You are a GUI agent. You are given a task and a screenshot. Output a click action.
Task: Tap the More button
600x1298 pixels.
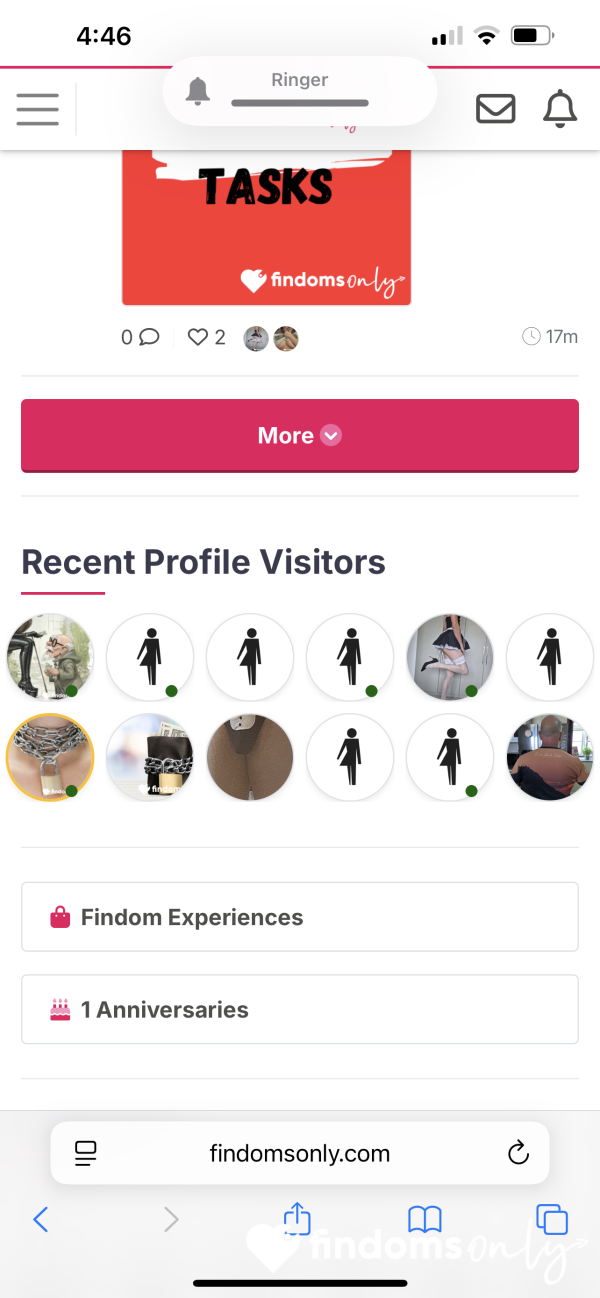coord(300,435)
